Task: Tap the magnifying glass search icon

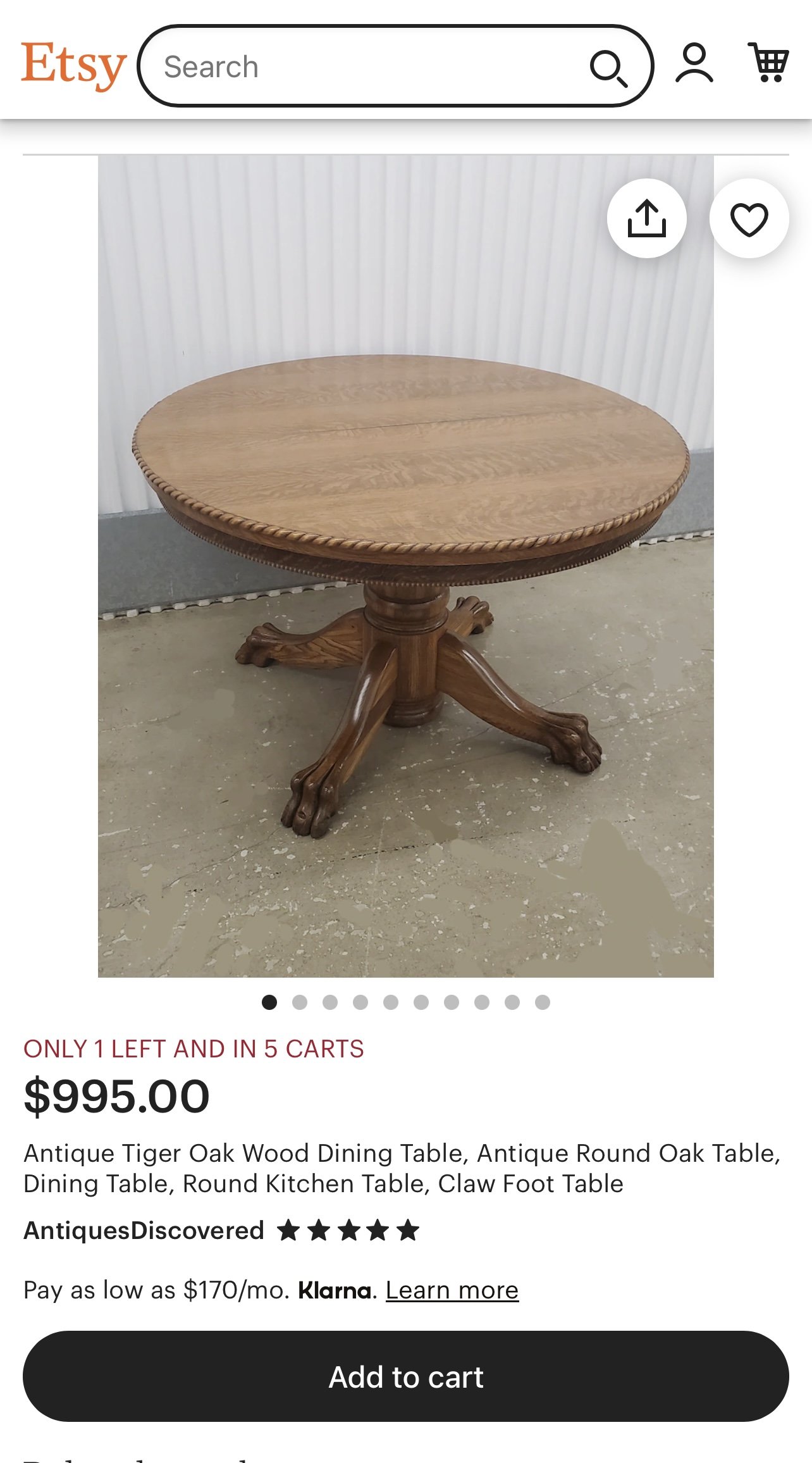Action: [x=608, y=68]
